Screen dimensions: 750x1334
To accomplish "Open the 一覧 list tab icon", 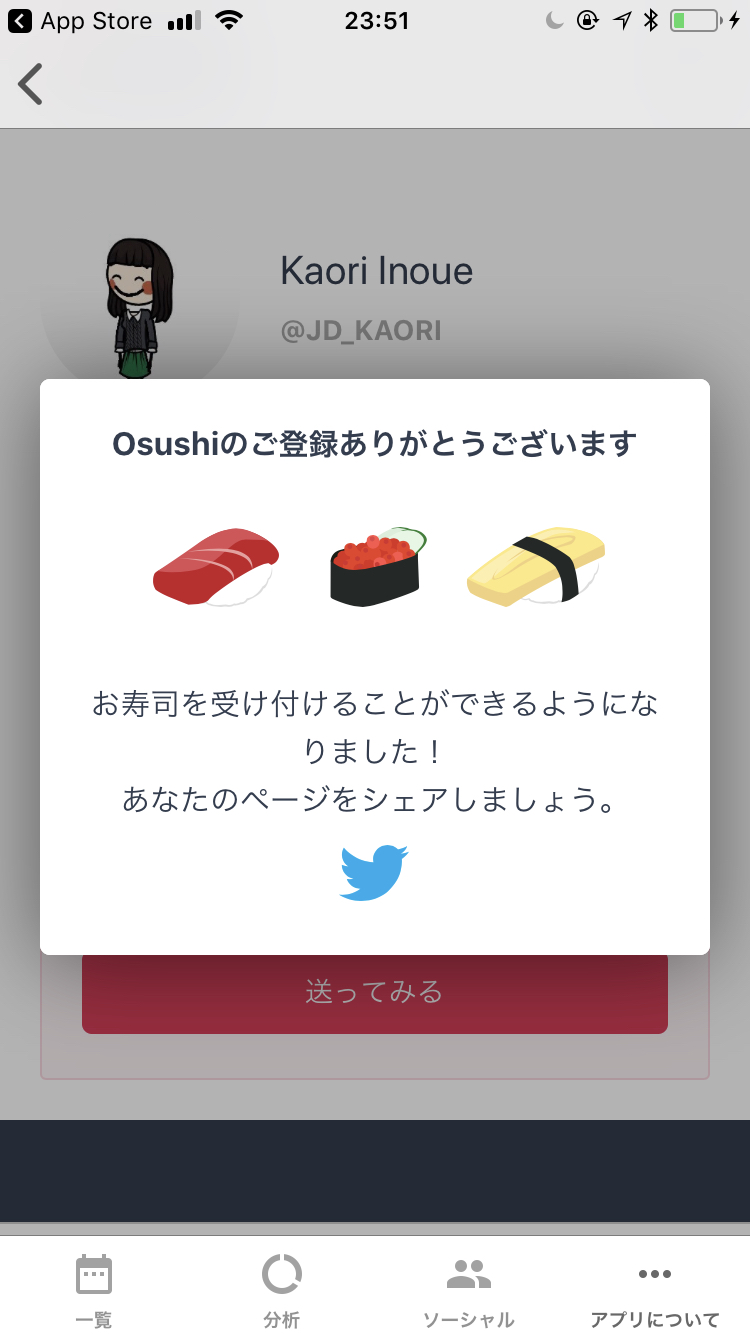I will (x=93, y=1274).
